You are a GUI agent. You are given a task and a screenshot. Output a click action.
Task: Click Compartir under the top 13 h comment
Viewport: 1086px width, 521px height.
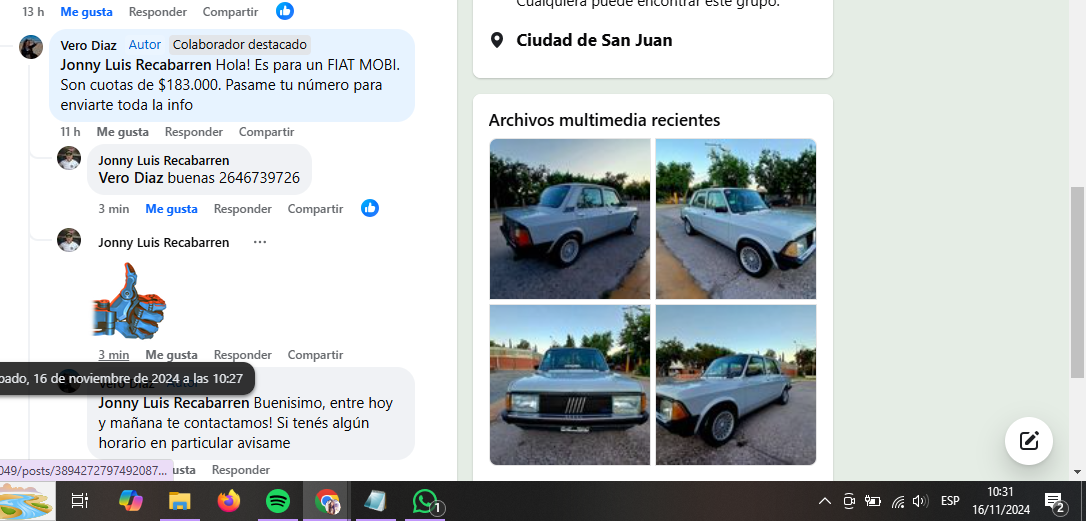230,12
